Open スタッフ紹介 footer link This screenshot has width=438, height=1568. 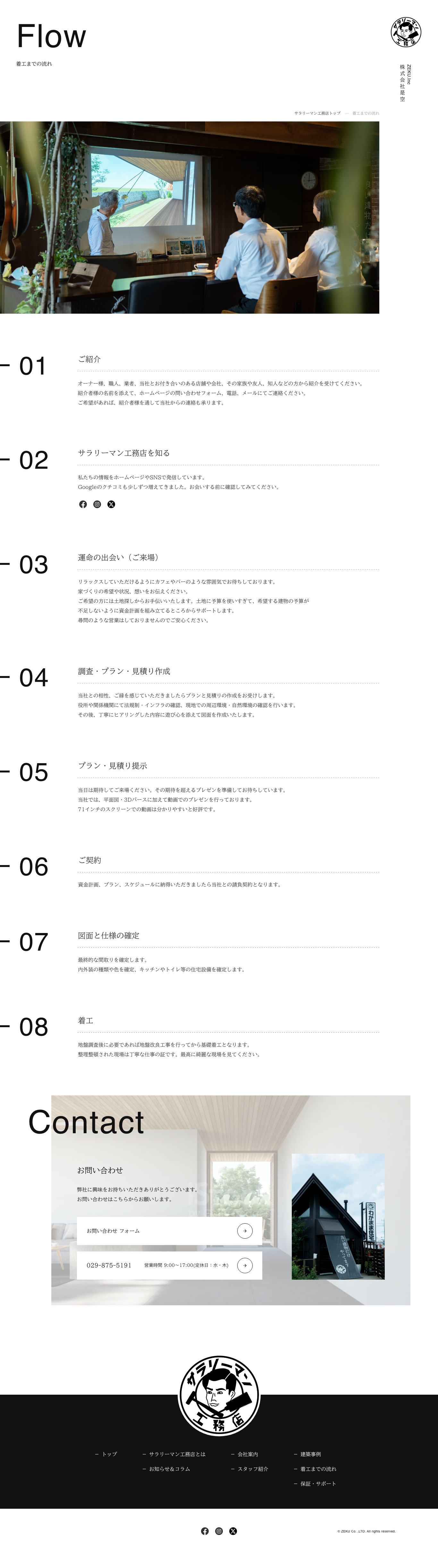[252, 1469]
